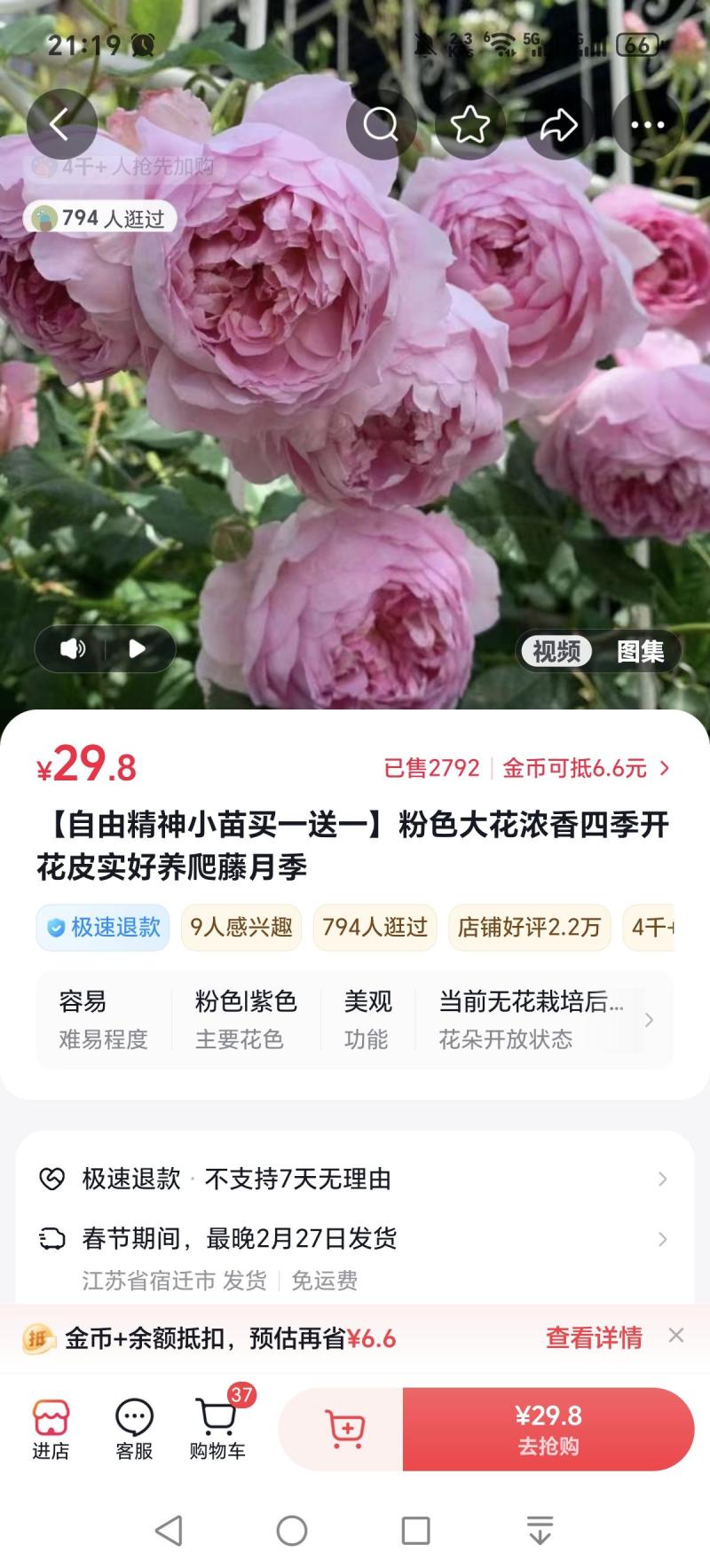
Task: Open the 极速退款 return policy row
Action: 355,1179
